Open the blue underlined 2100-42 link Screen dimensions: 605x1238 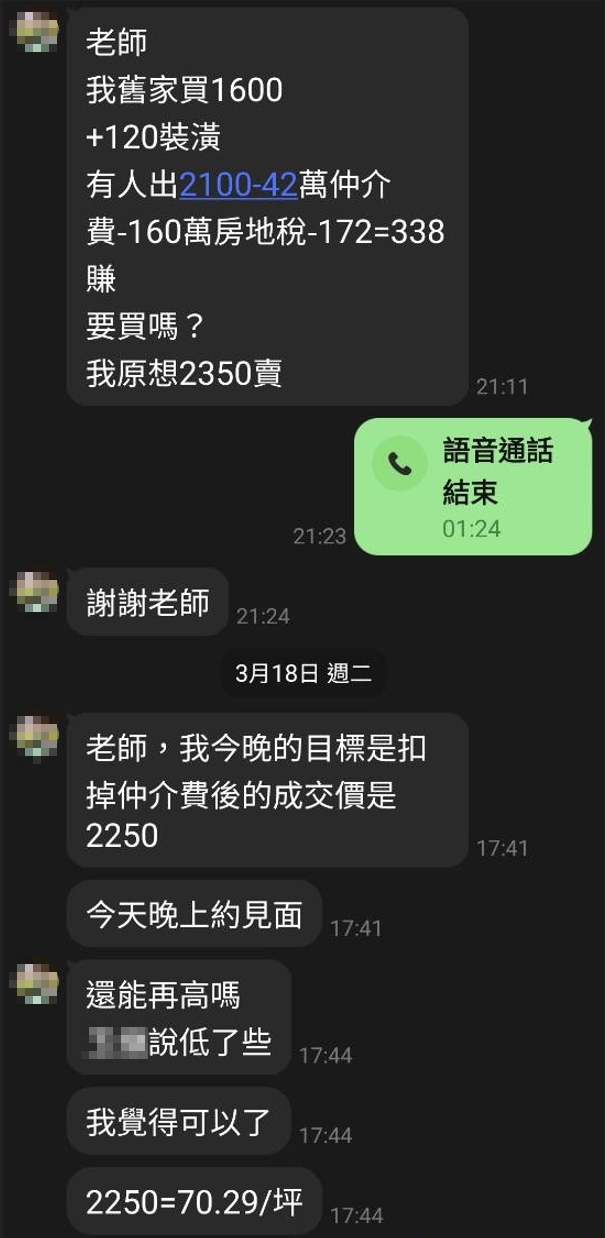(238, 184)
